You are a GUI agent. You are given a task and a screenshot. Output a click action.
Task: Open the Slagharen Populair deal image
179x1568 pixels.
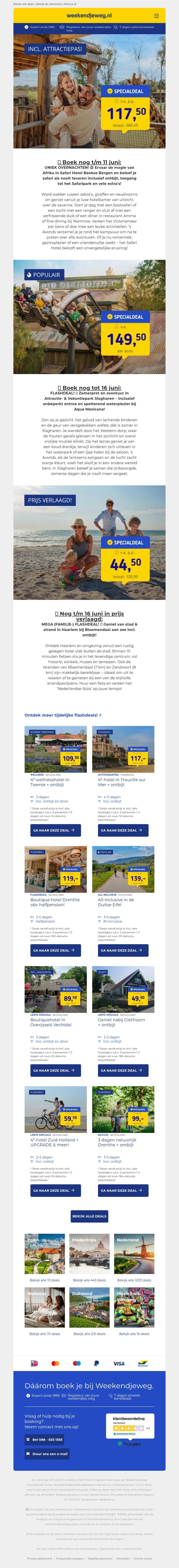(x=89, y=317)
